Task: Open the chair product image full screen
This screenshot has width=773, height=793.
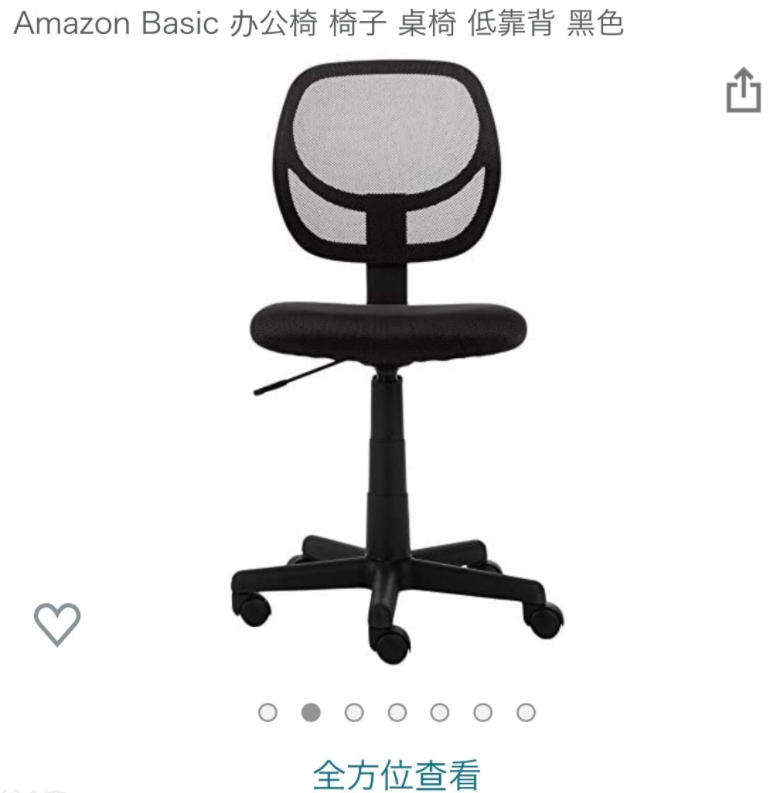Action: point(397,360)
